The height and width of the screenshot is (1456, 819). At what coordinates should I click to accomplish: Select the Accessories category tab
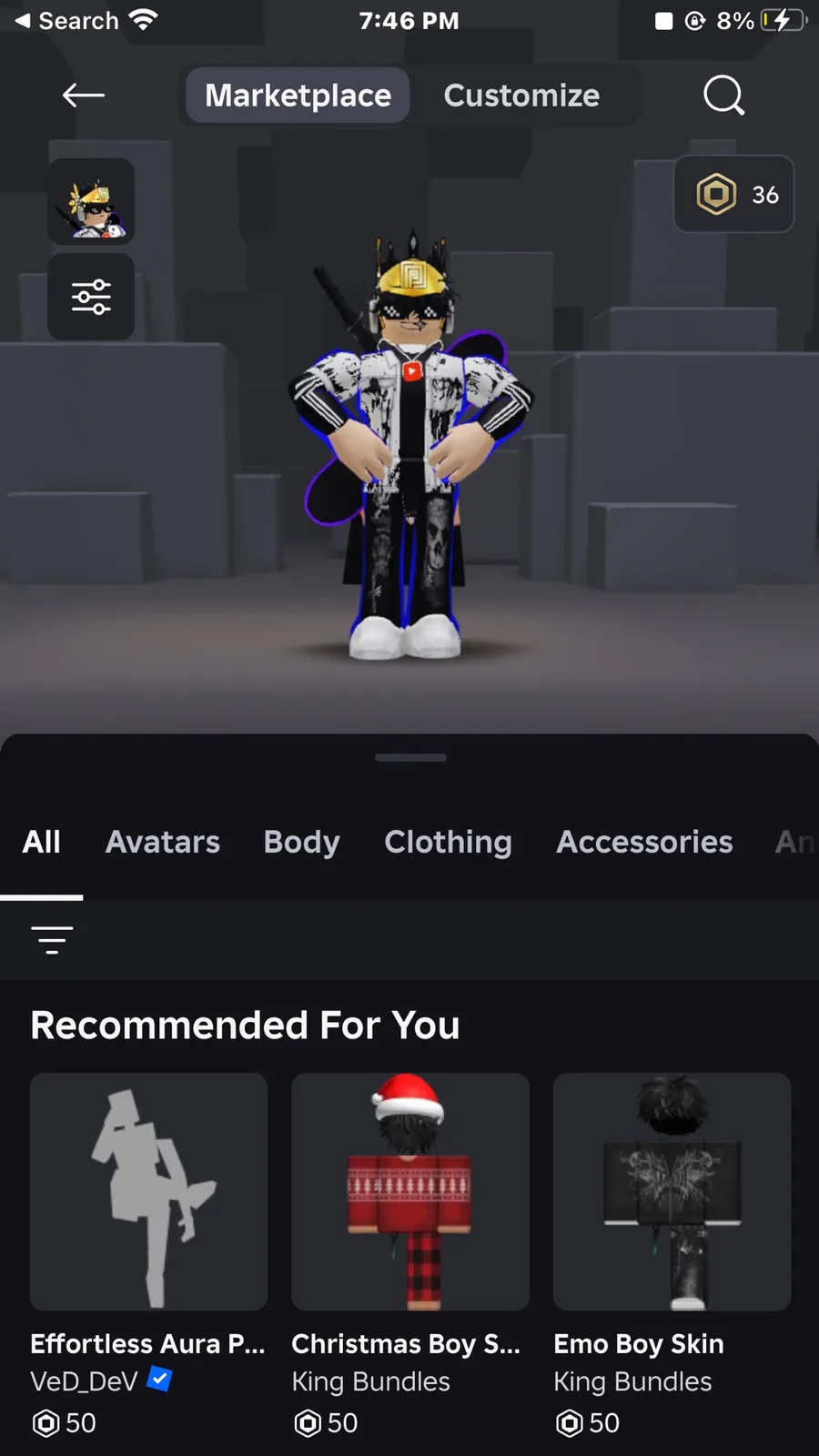(x=644, y=842)
